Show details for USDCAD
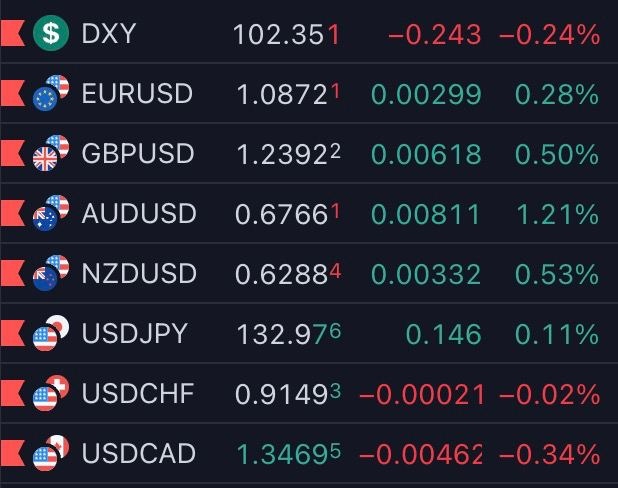This screenshot has width=618, height=488. coord(138,454)
